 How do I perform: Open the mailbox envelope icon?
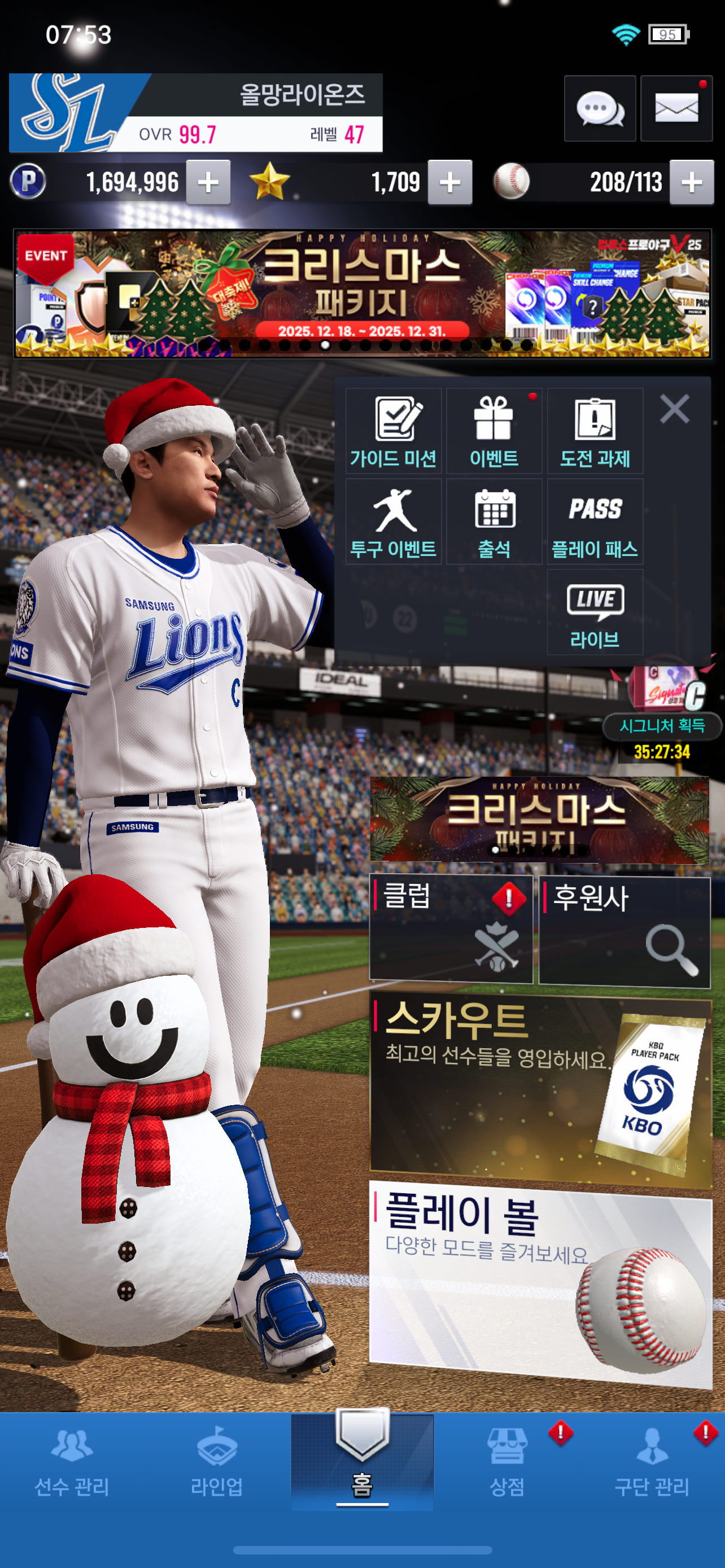pyautogui.click(x=676, y=109)
